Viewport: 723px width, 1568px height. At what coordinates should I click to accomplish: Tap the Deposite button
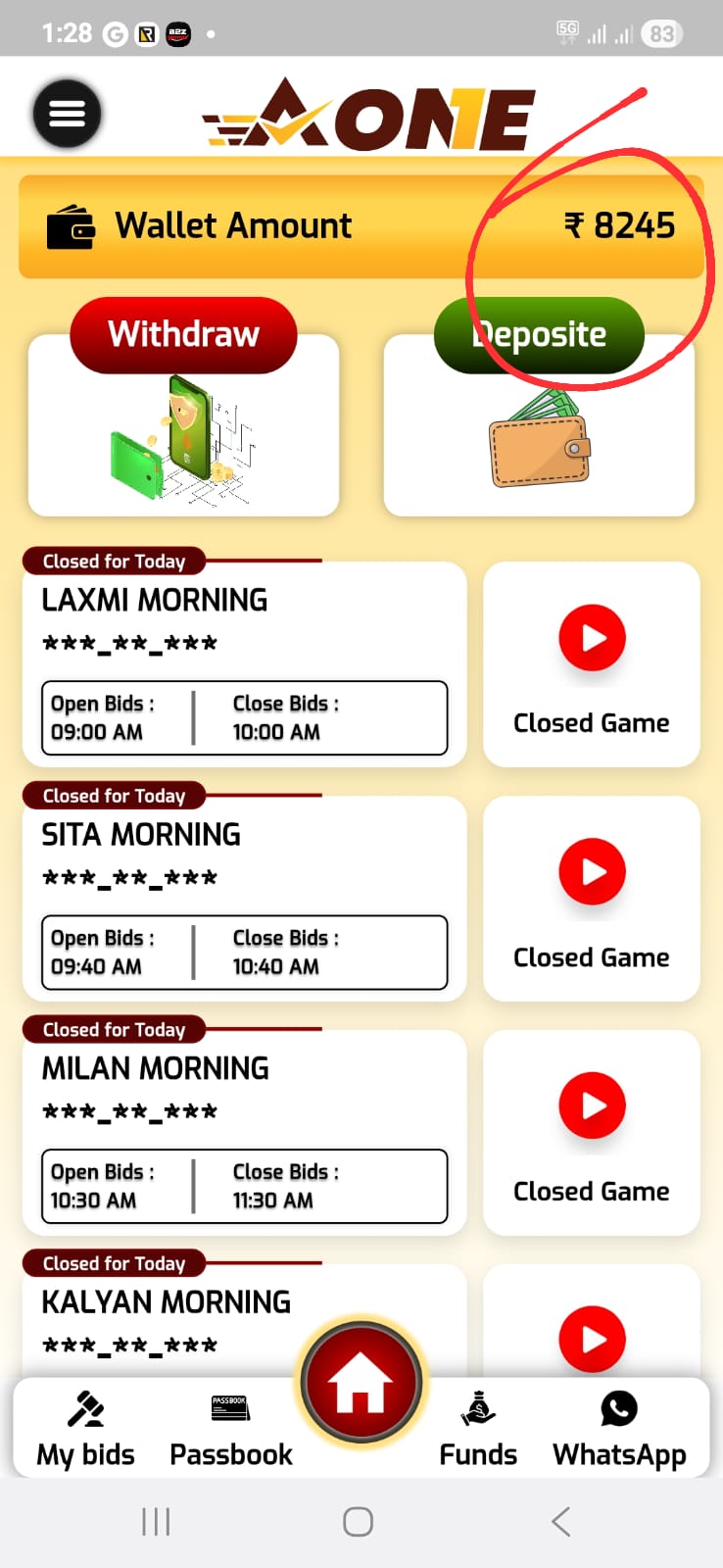[x=539, y=335]
